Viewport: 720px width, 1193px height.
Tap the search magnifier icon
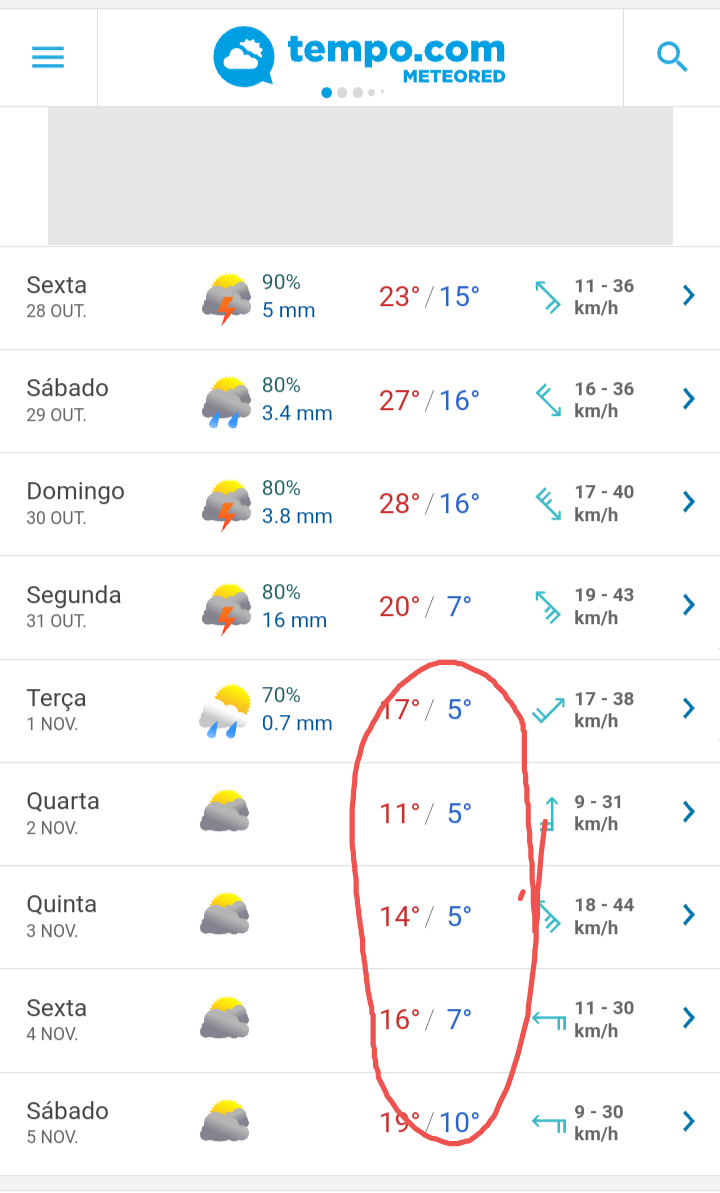pos(672,57)
